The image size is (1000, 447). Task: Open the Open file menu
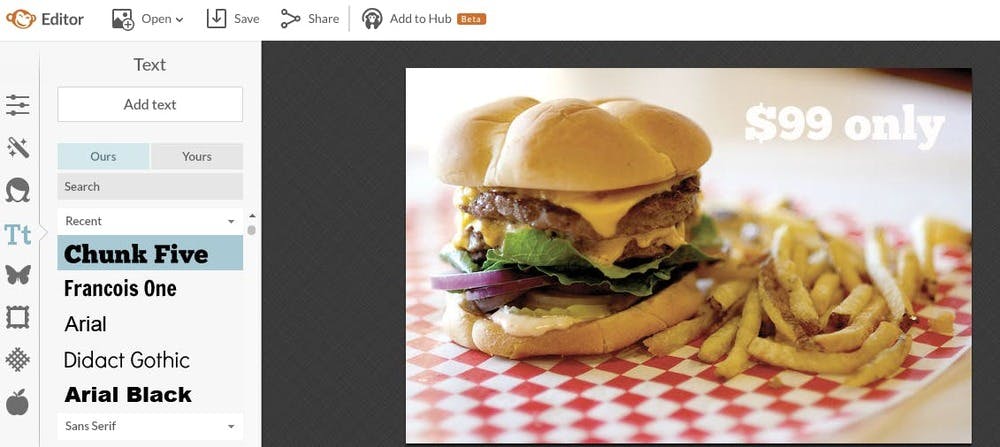coord(148,19)
